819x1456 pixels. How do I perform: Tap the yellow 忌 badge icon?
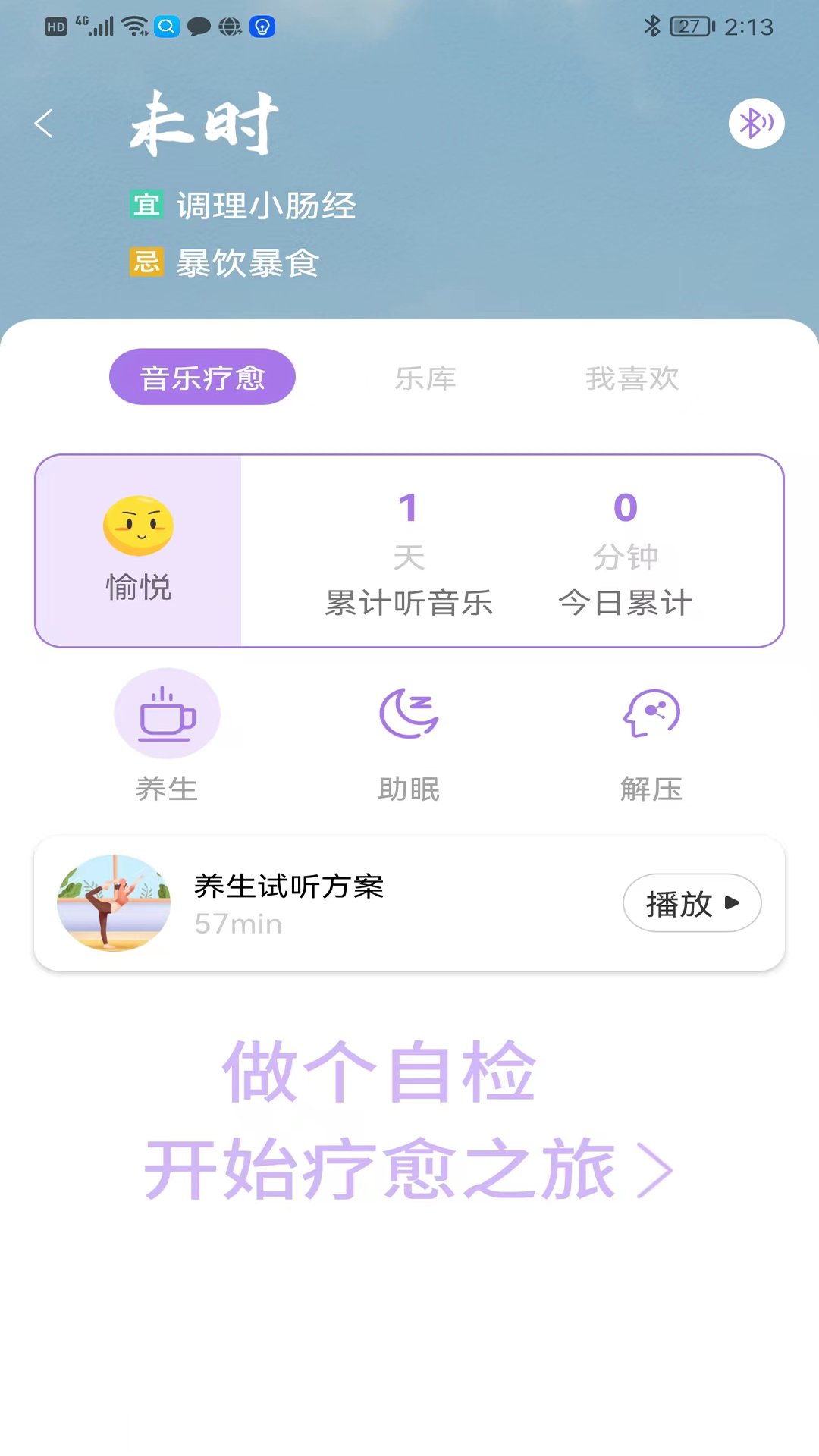pos(147,262)
